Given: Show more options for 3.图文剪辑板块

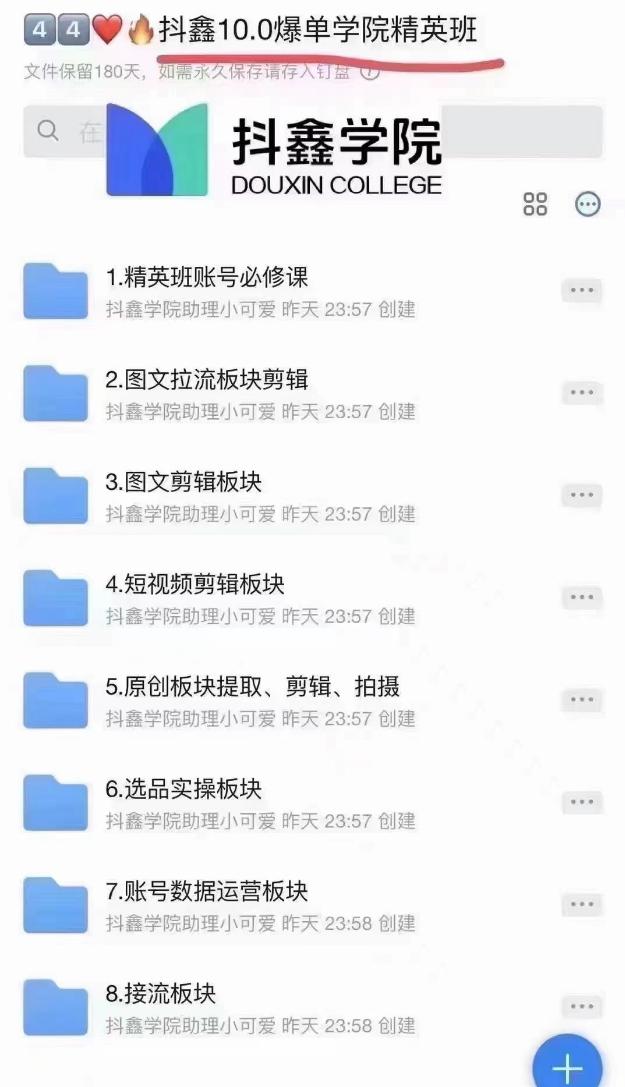Looking at the screenshot, I should [581, 495].
